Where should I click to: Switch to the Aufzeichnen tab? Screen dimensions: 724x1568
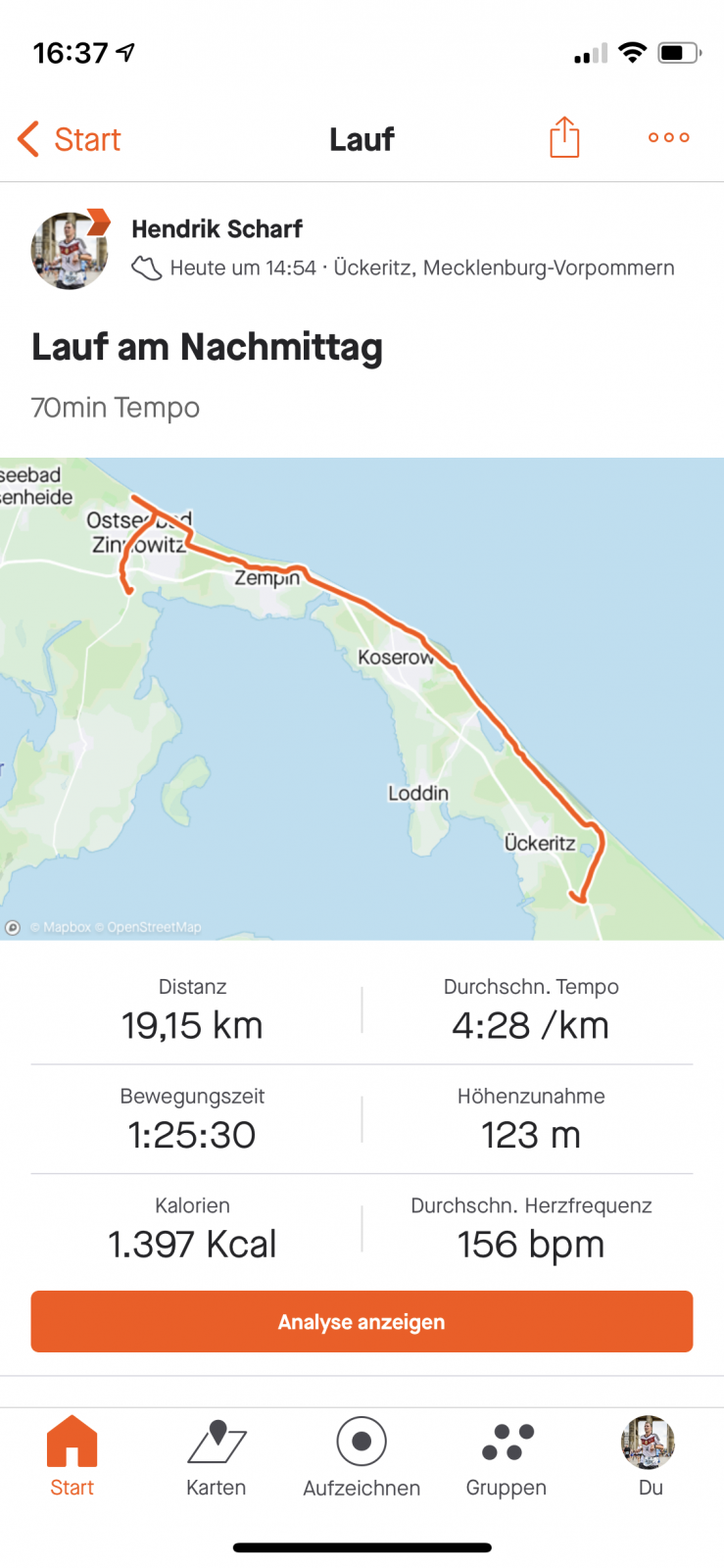[362, 1457]
